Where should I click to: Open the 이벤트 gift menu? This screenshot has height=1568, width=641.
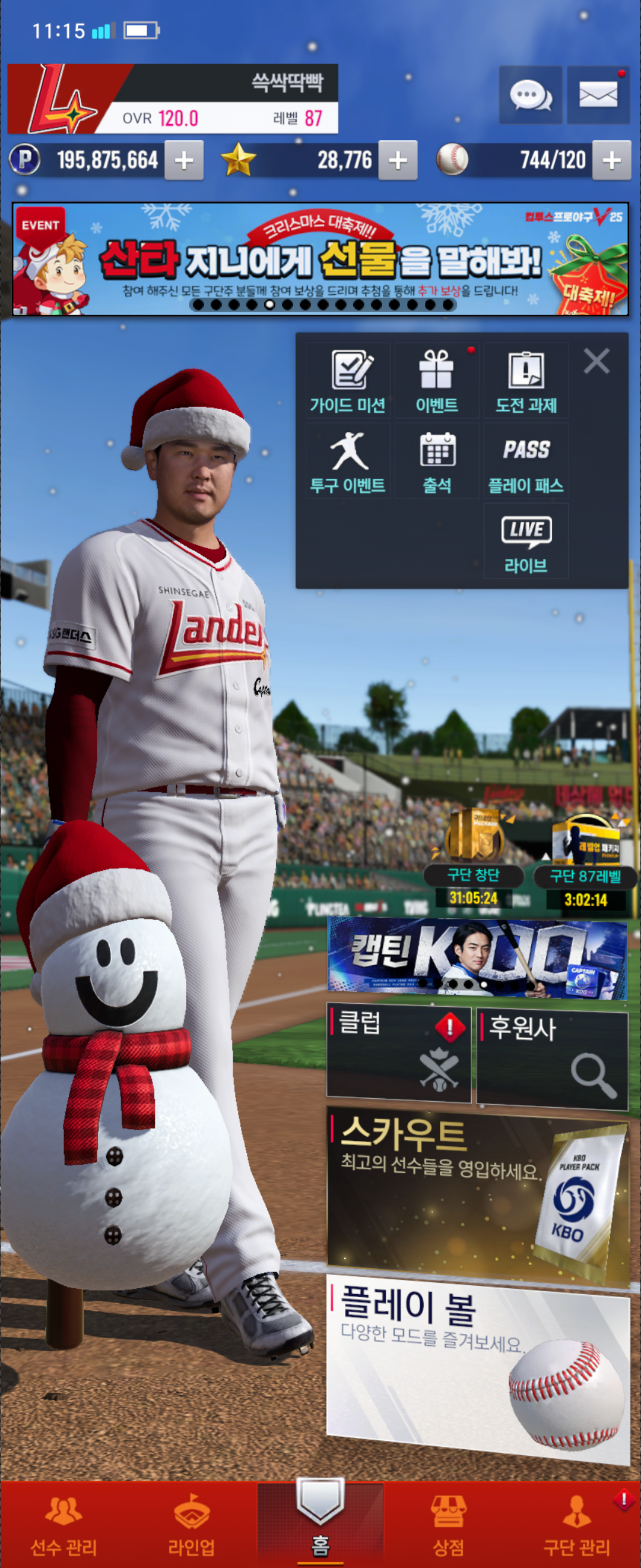[437, 381]
